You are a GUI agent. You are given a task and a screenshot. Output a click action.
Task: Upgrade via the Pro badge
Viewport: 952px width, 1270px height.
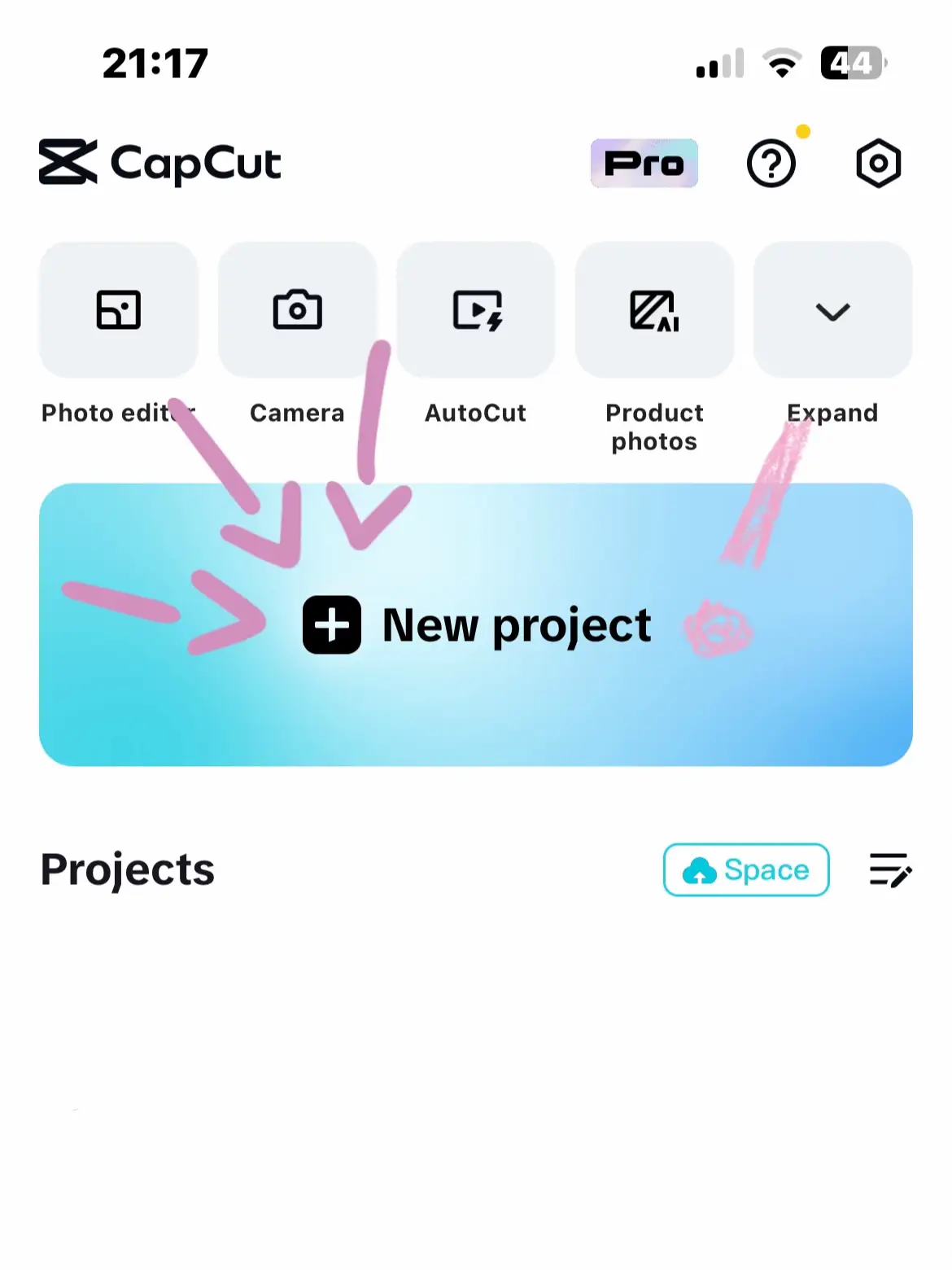click(644, 163)
